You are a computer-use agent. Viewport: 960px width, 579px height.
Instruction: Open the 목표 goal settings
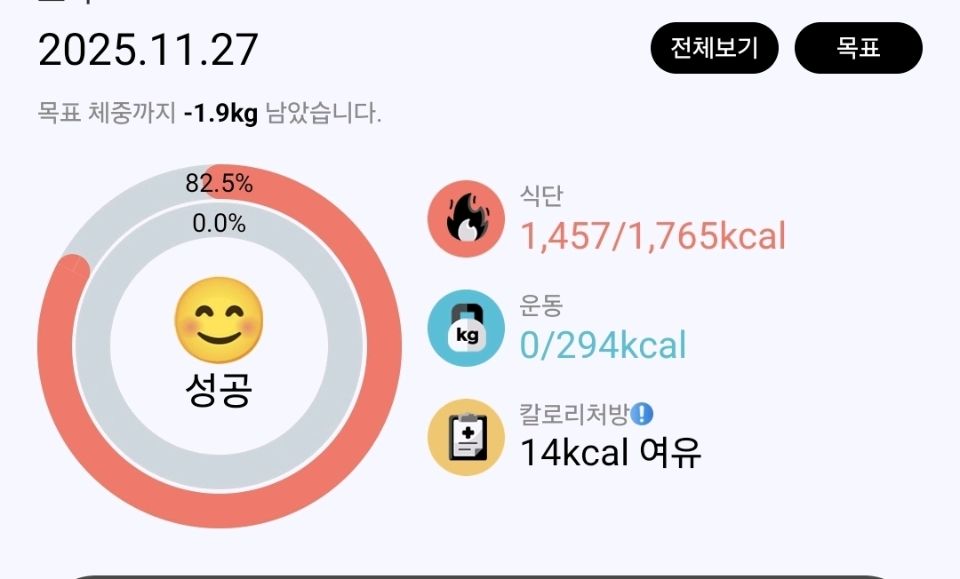[858, 48]
